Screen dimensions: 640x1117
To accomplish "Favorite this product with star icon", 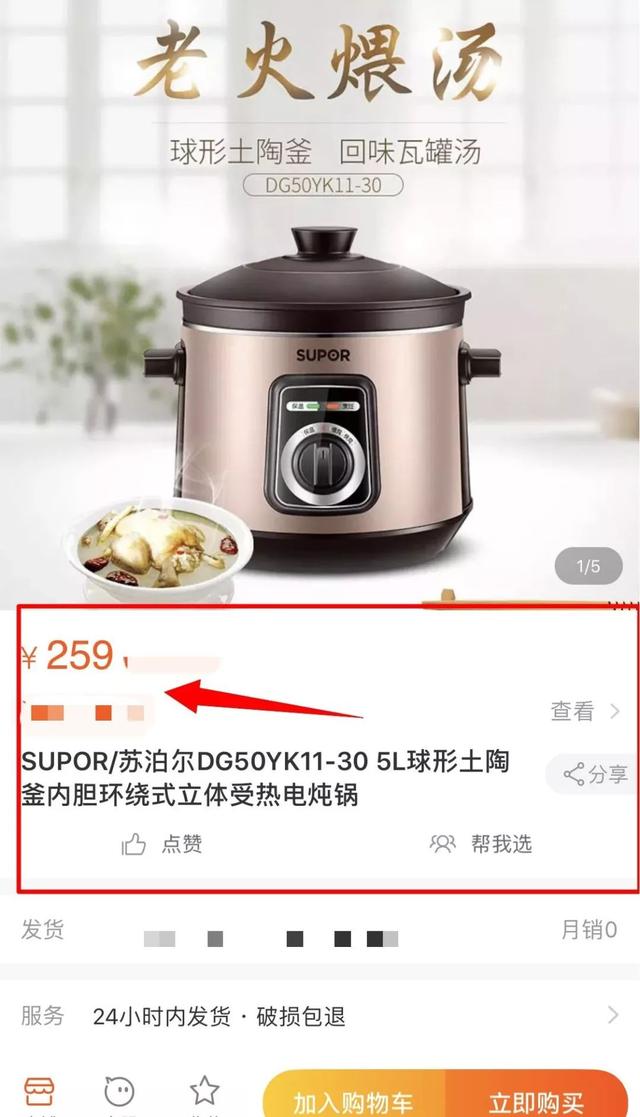I will coord(204,1093).
